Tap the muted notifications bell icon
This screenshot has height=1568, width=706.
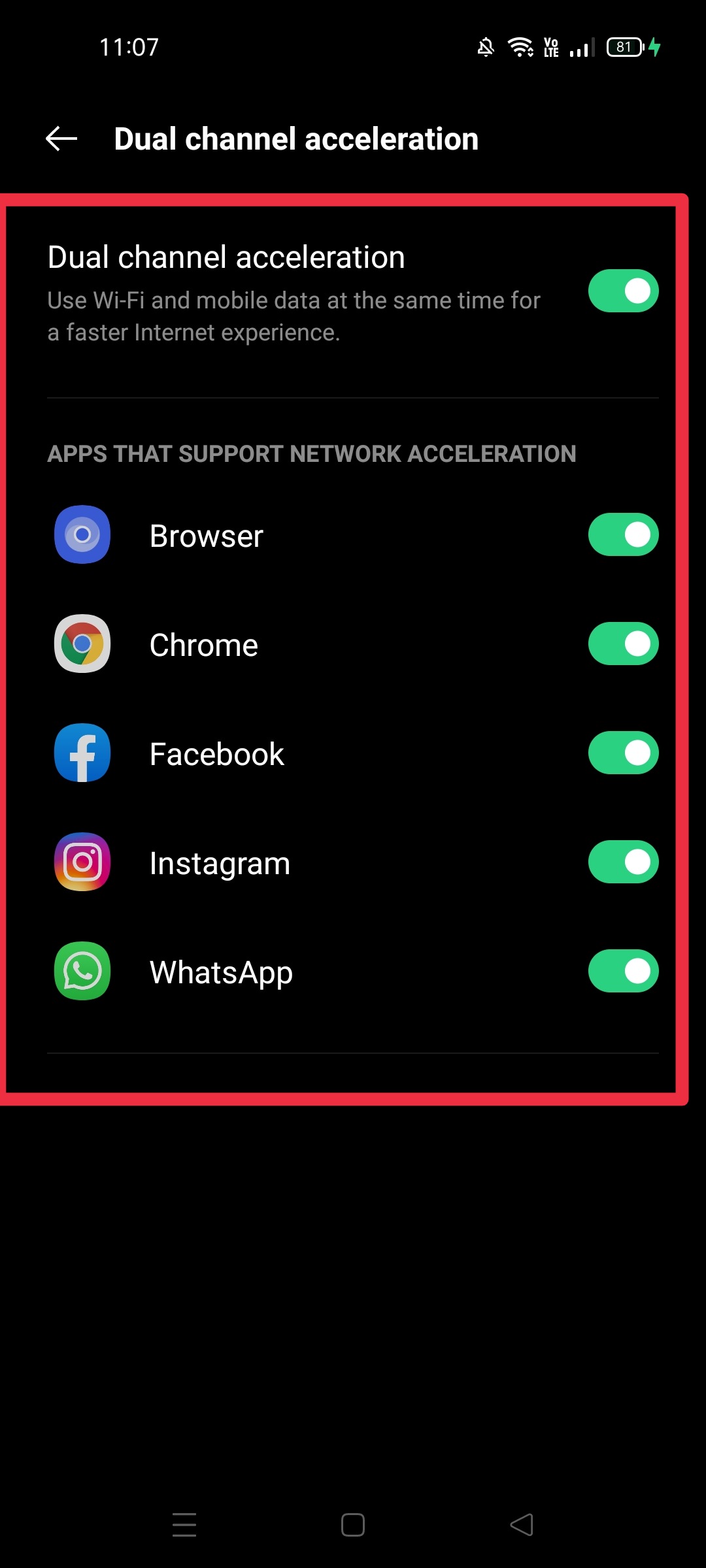point(486,46)
